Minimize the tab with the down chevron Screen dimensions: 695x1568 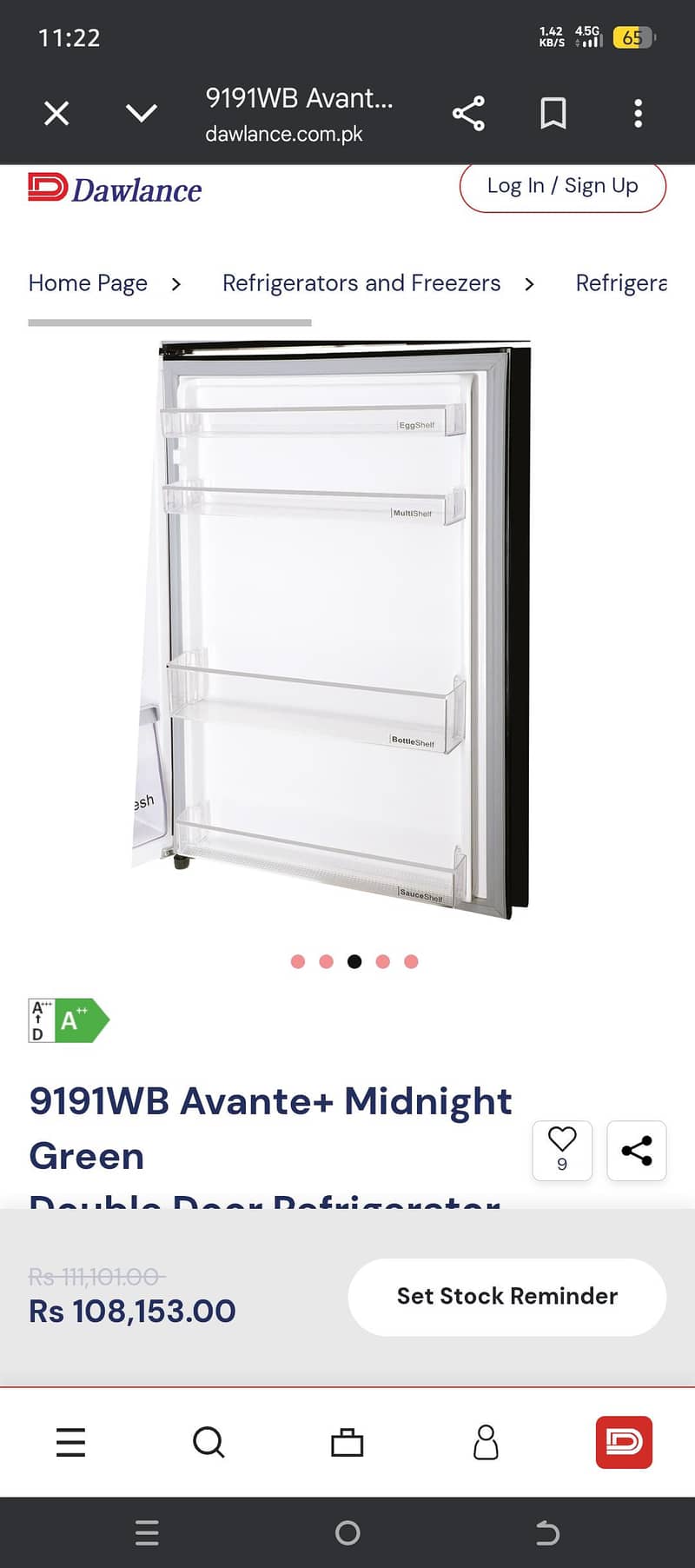click(141, 113)
